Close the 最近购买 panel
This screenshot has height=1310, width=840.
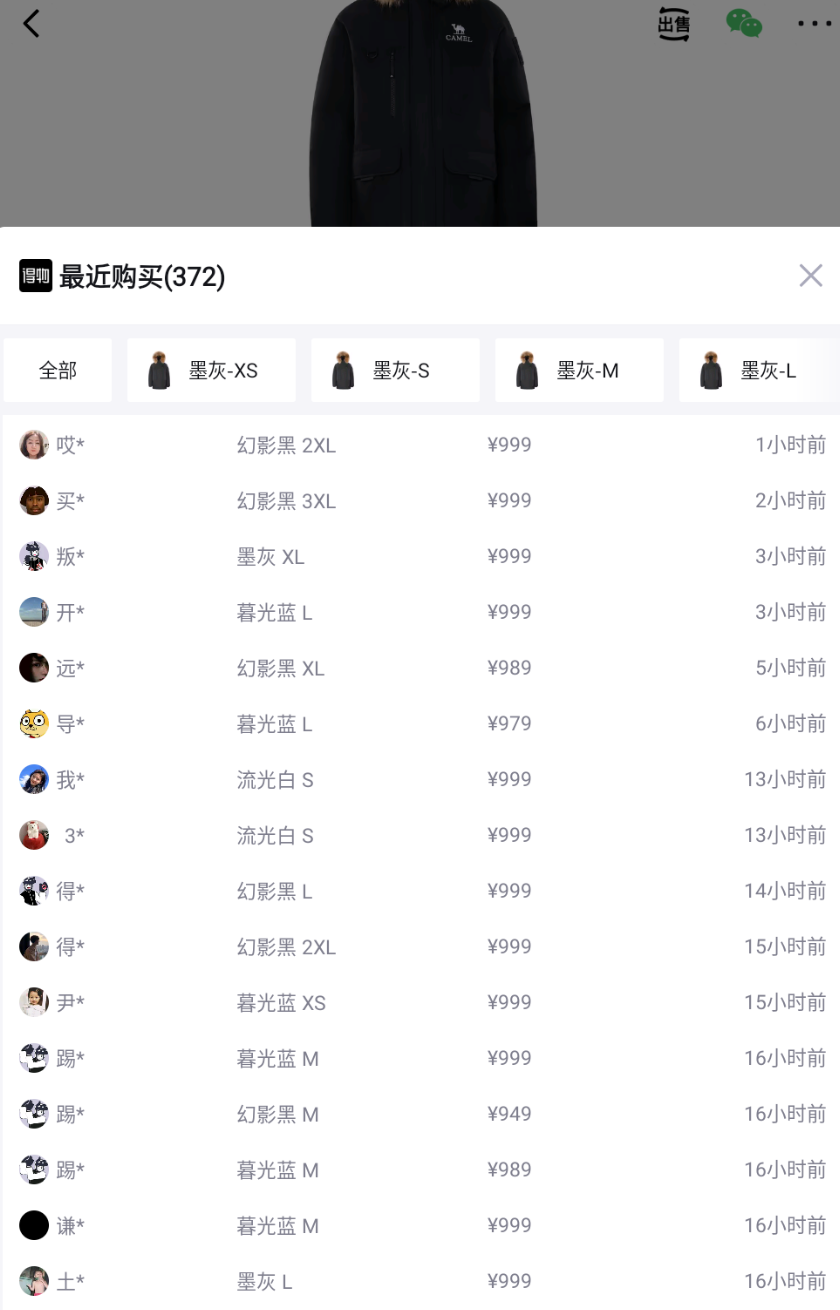pos(811,276)
